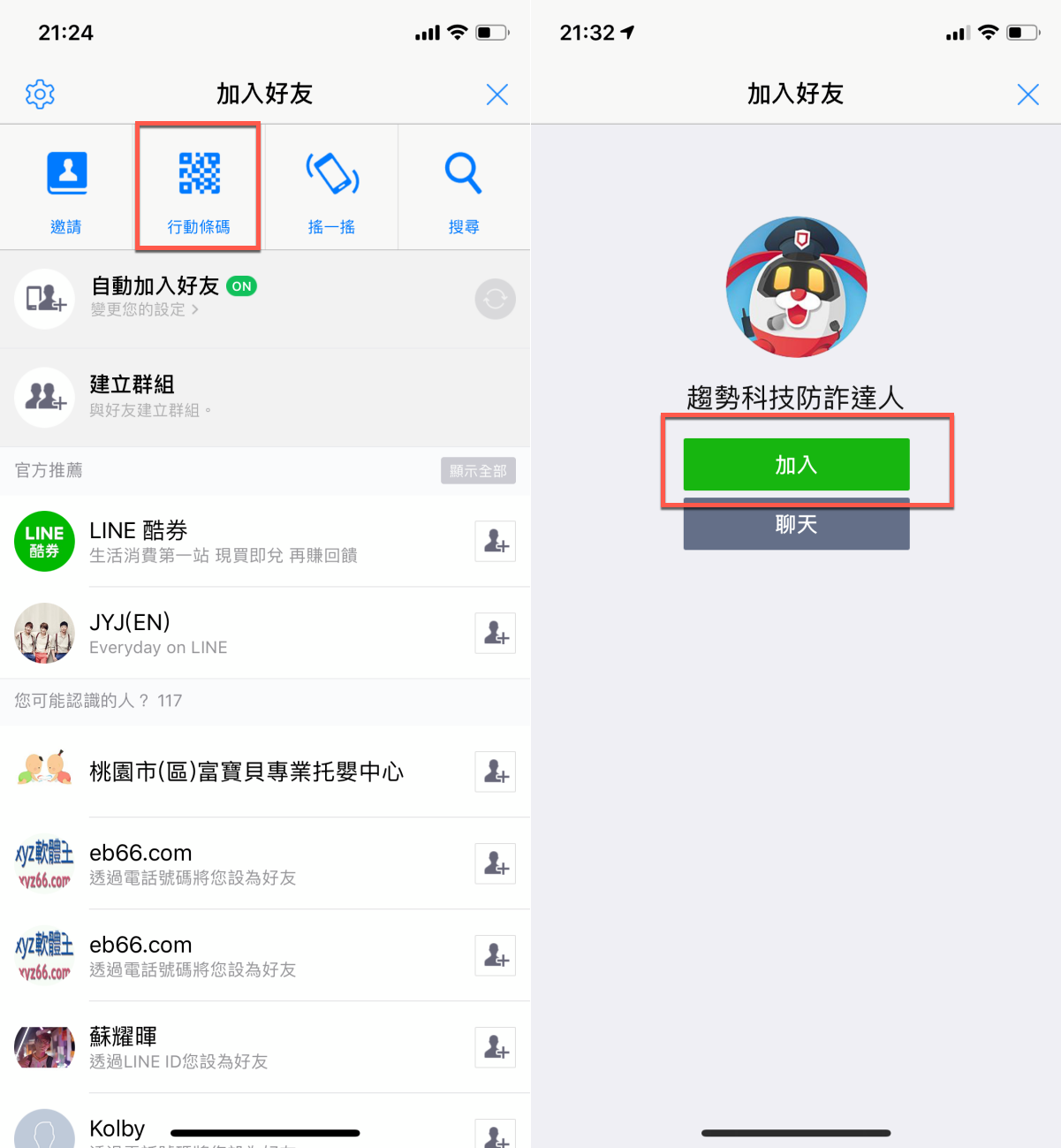1061x1148 pixels.
Task: Add LINE 酷券 as a friend
Action: point(495,541)
